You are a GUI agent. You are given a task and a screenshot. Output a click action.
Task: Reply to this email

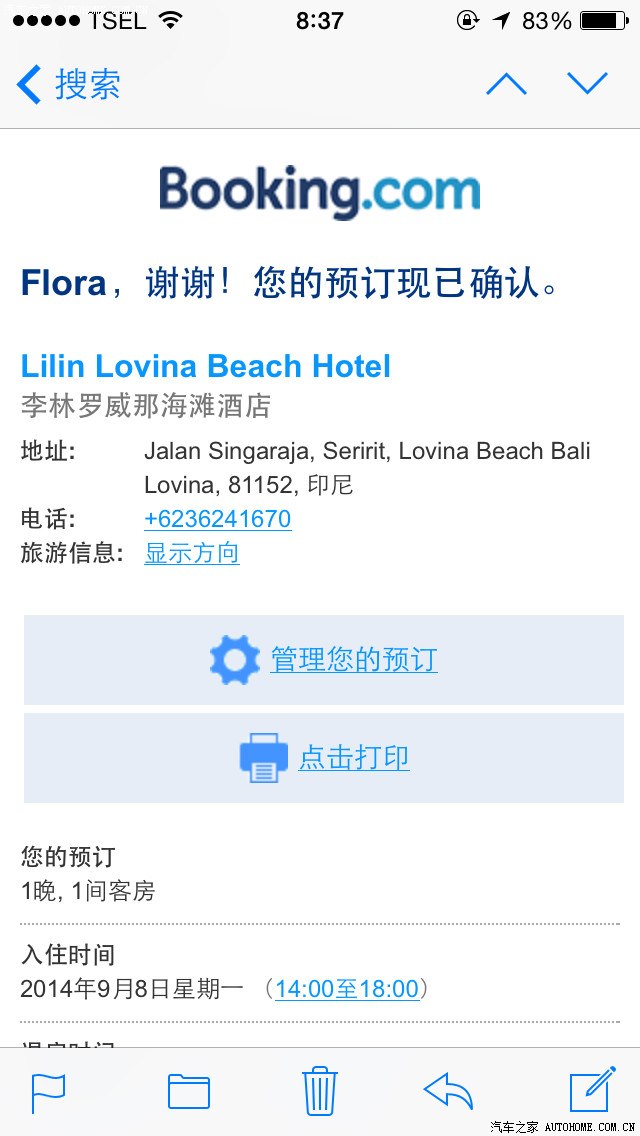point(449,1091)
